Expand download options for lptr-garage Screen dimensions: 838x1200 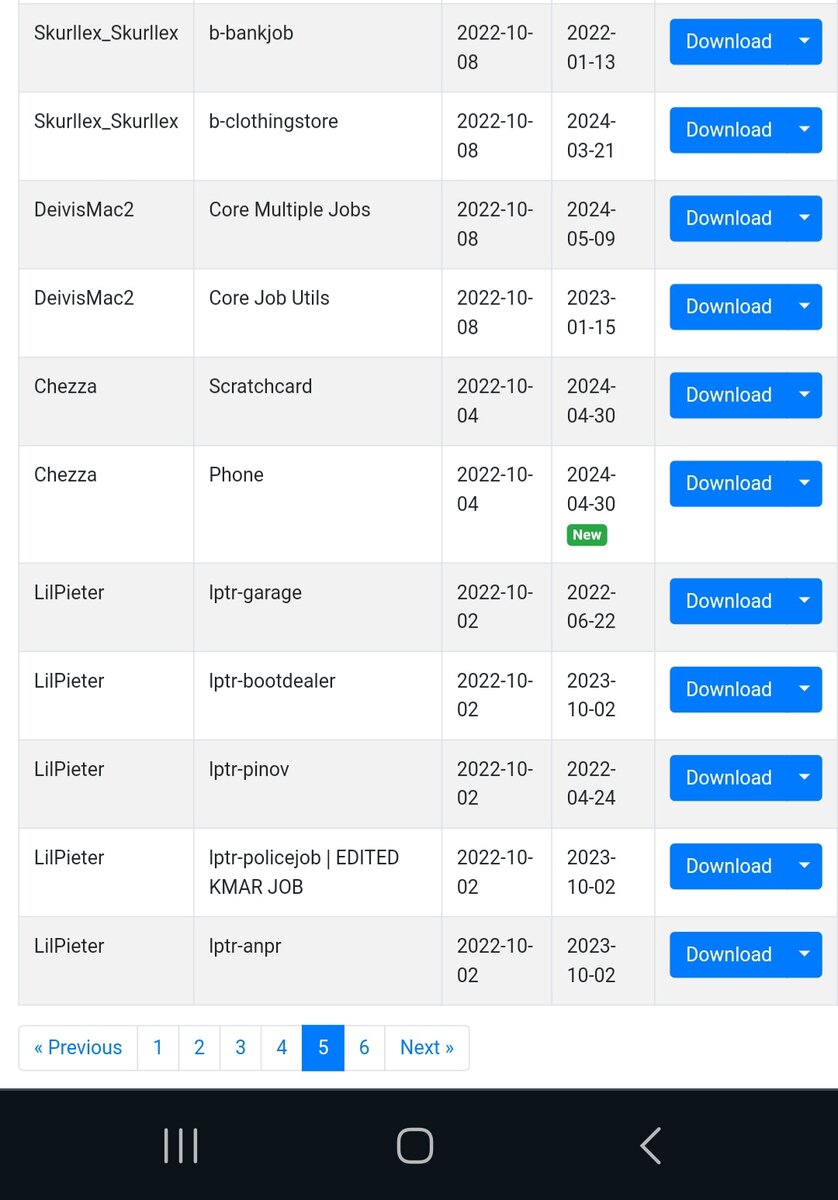[805, 601]
